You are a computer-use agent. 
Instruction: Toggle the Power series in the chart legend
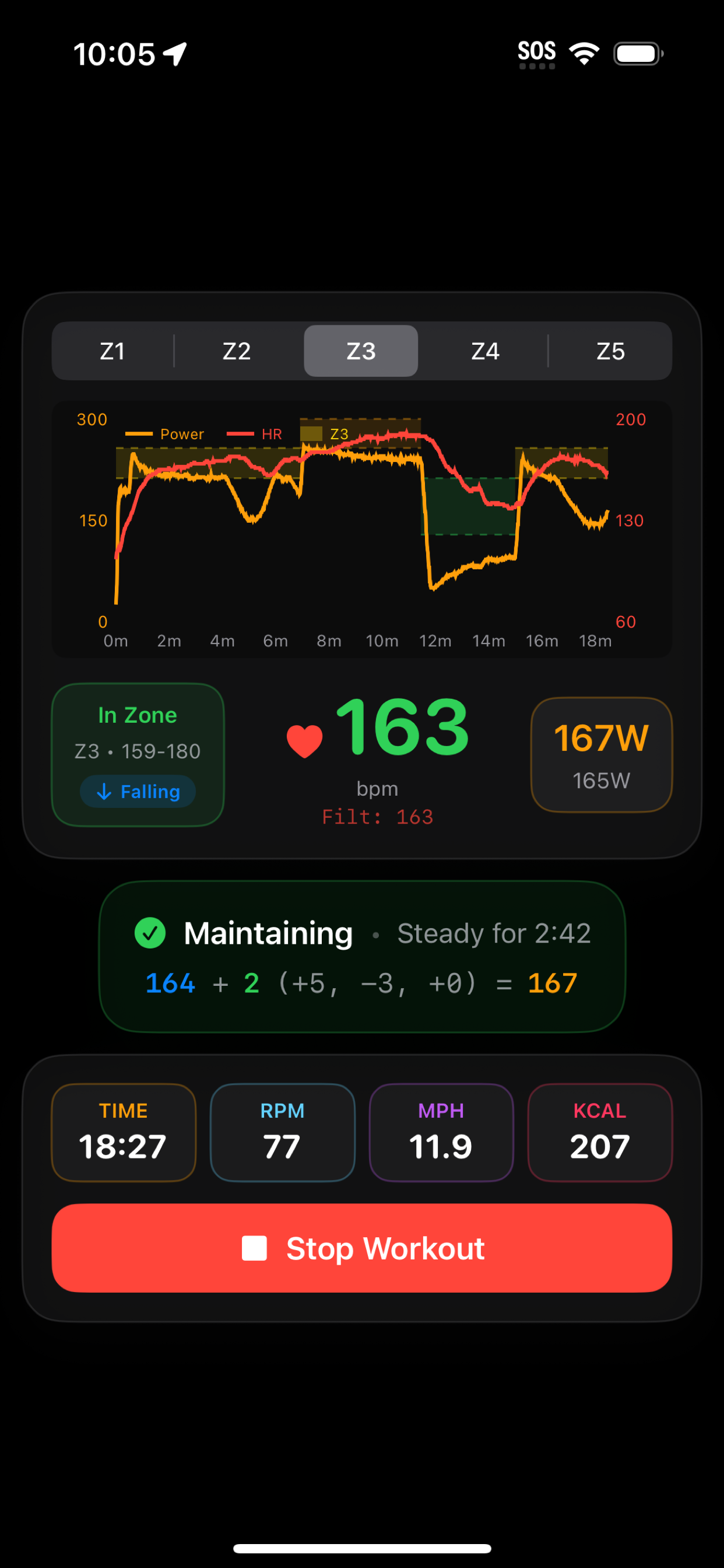(x=164, y=434)
